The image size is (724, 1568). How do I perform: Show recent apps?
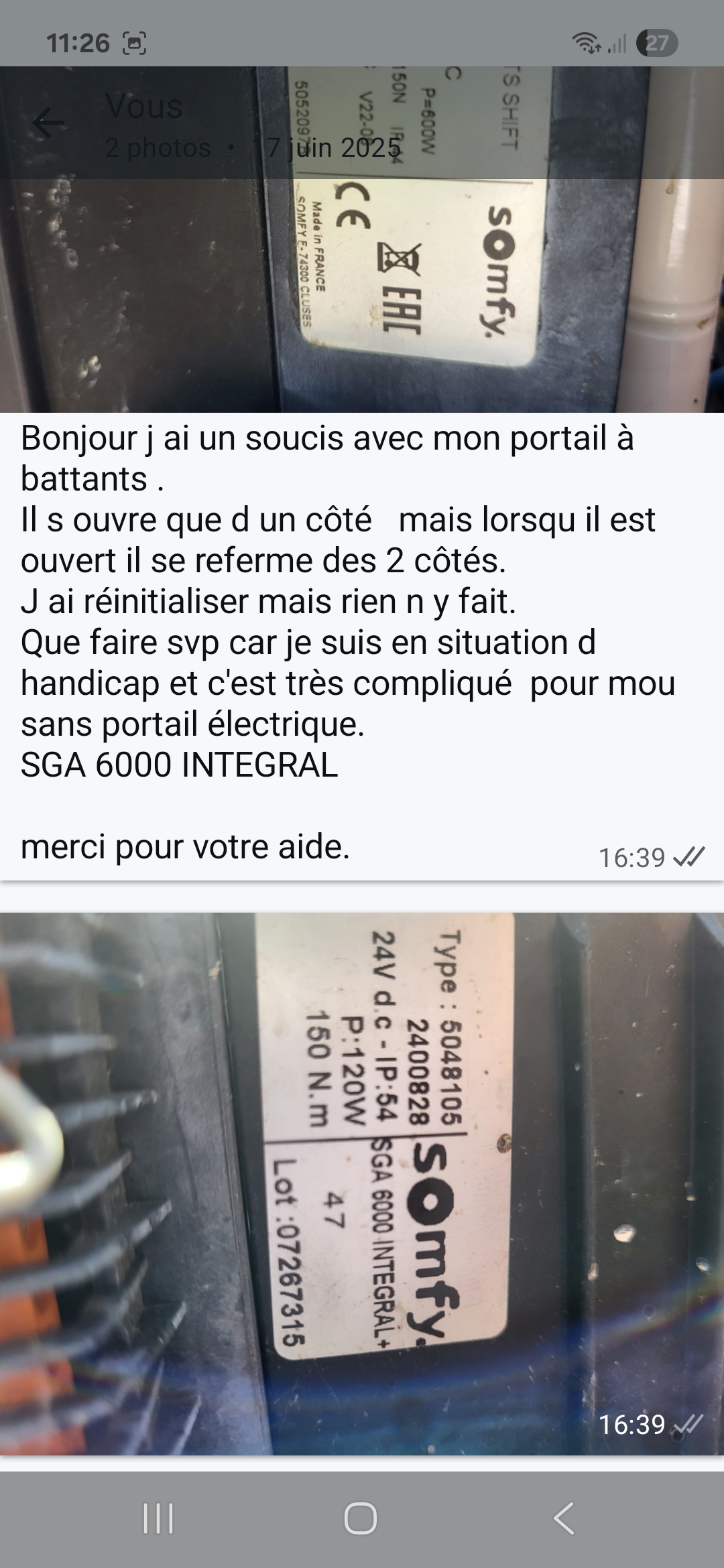[158, 1518]
